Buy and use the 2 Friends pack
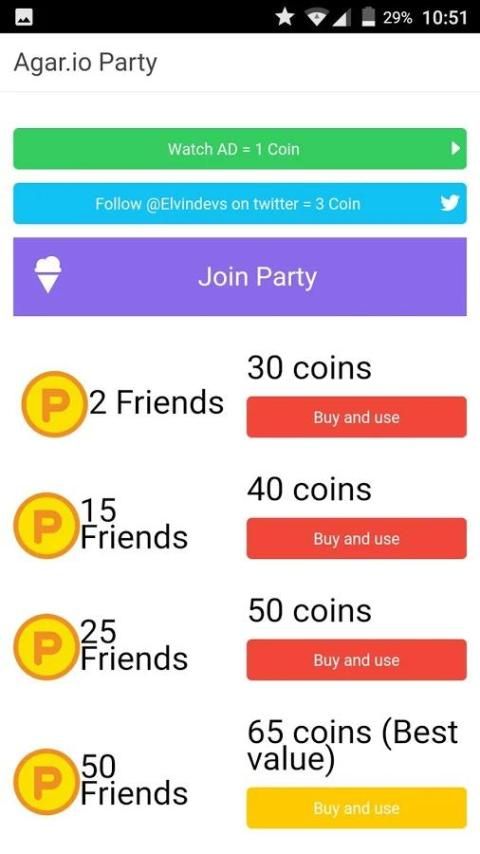 tap(356, 417)
